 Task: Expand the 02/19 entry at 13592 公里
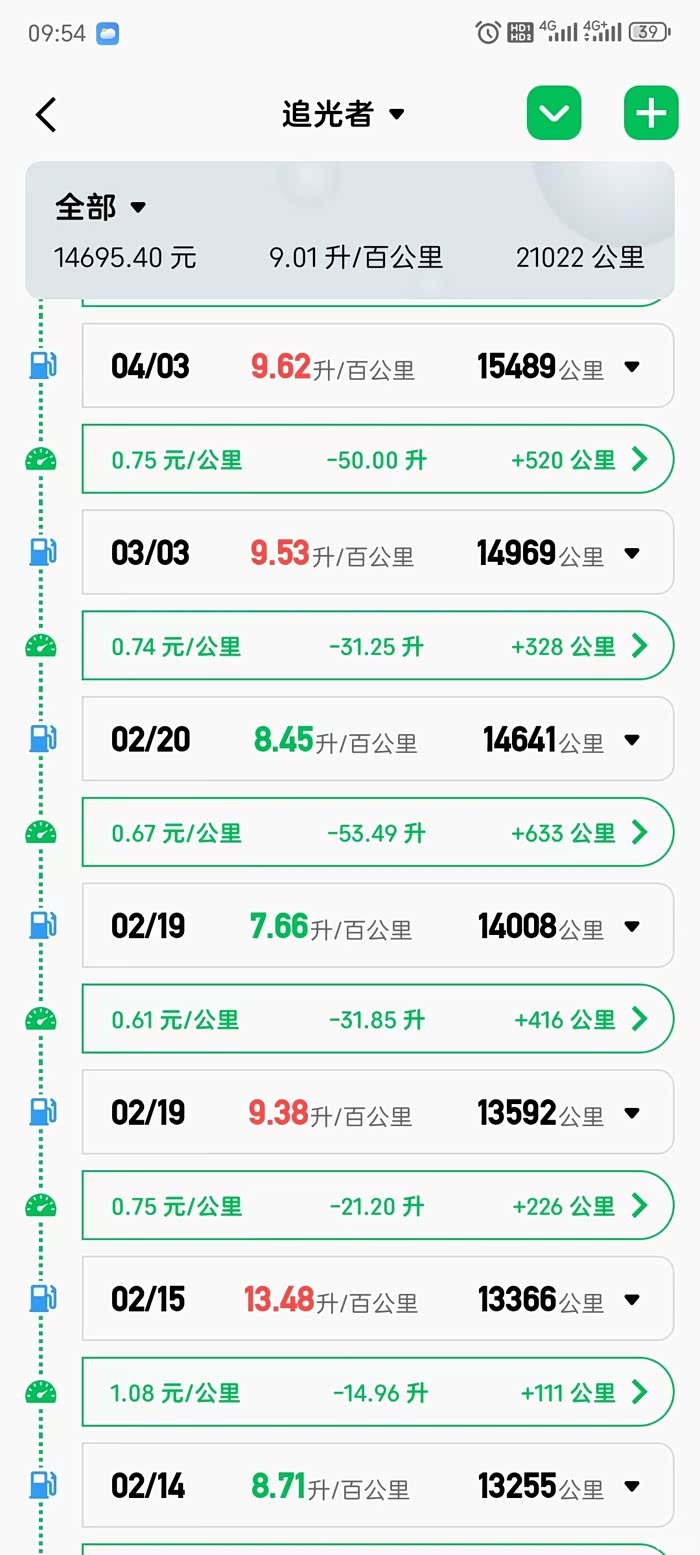pos(631,1113)
